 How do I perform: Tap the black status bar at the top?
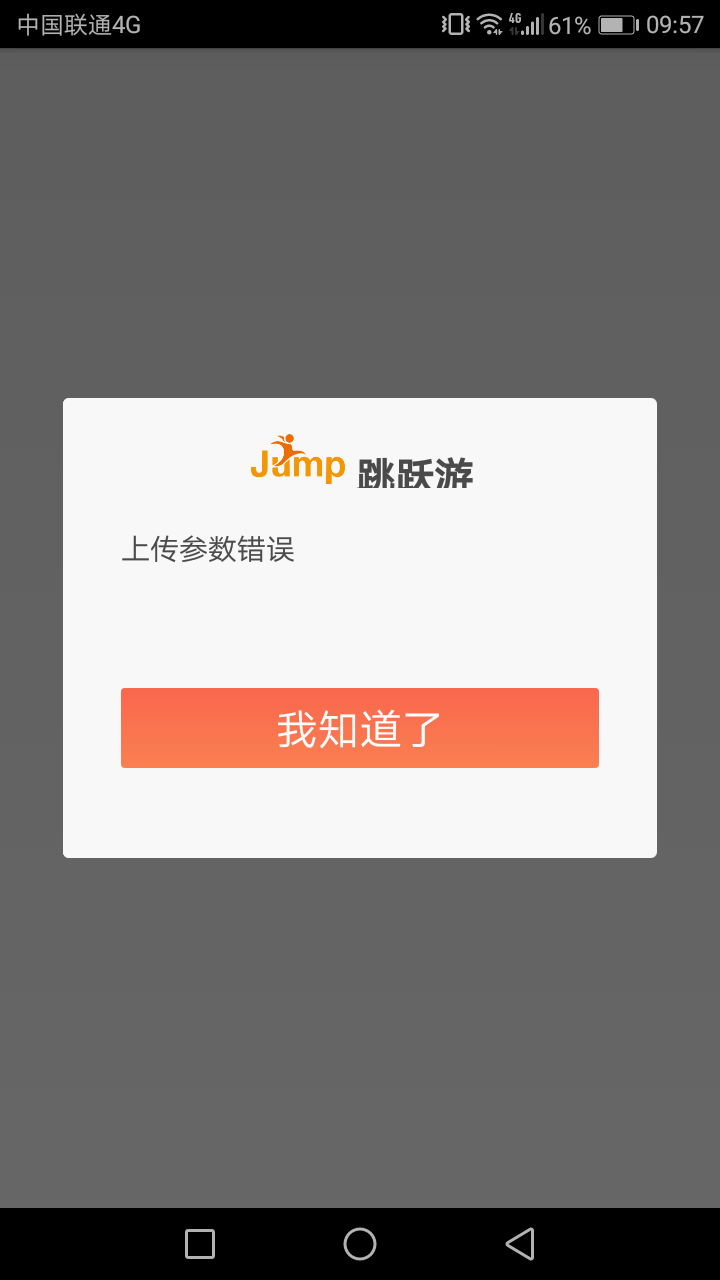[x=300, y=22]
